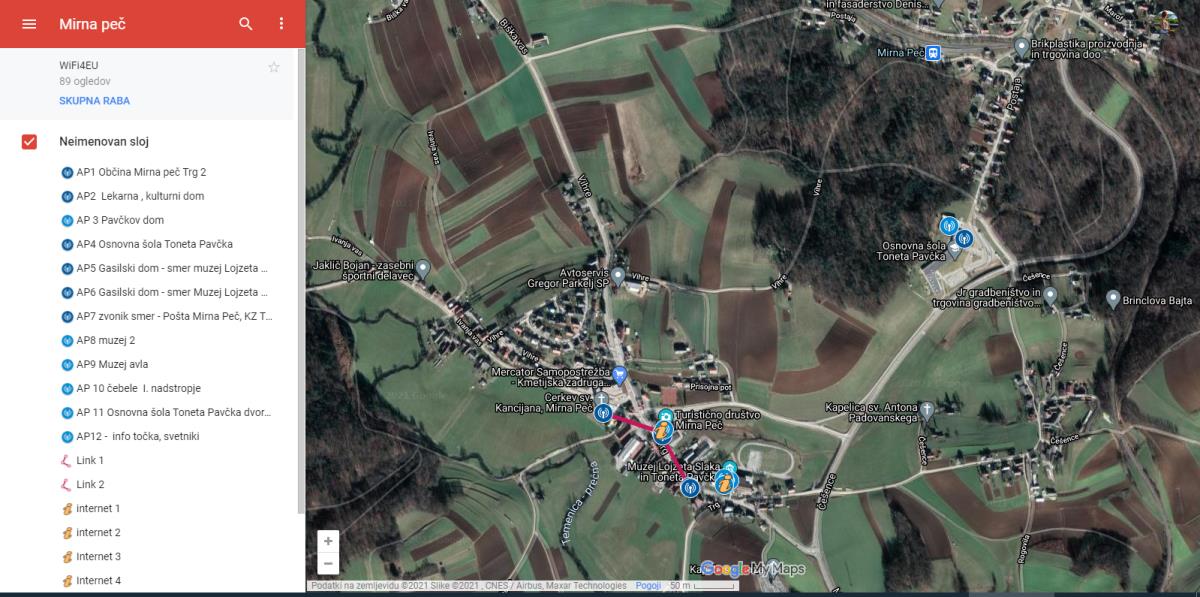The width and height of the screenshot is (1200, 597).
Task: Open AP2 Lekarna, kulturni dom
Action: coord(139,196)
